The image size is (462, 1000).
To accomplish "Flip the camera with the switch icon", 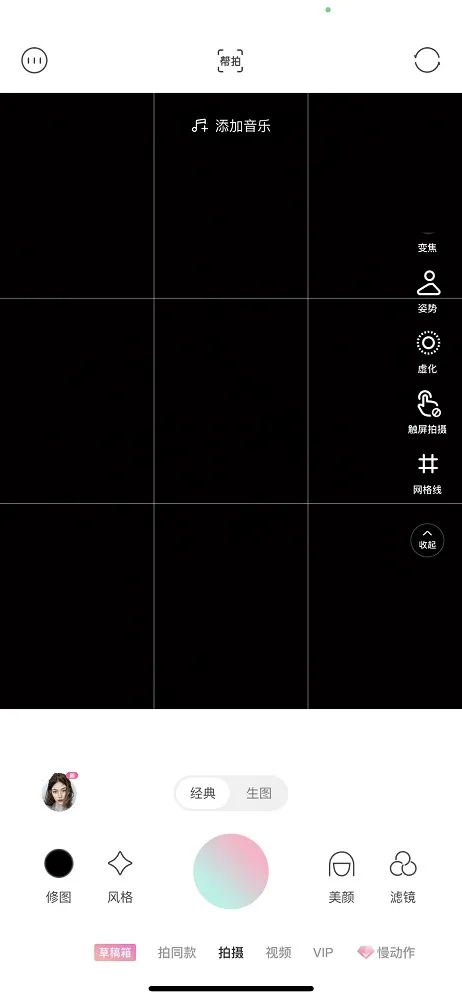I will [x=427, y=61].
